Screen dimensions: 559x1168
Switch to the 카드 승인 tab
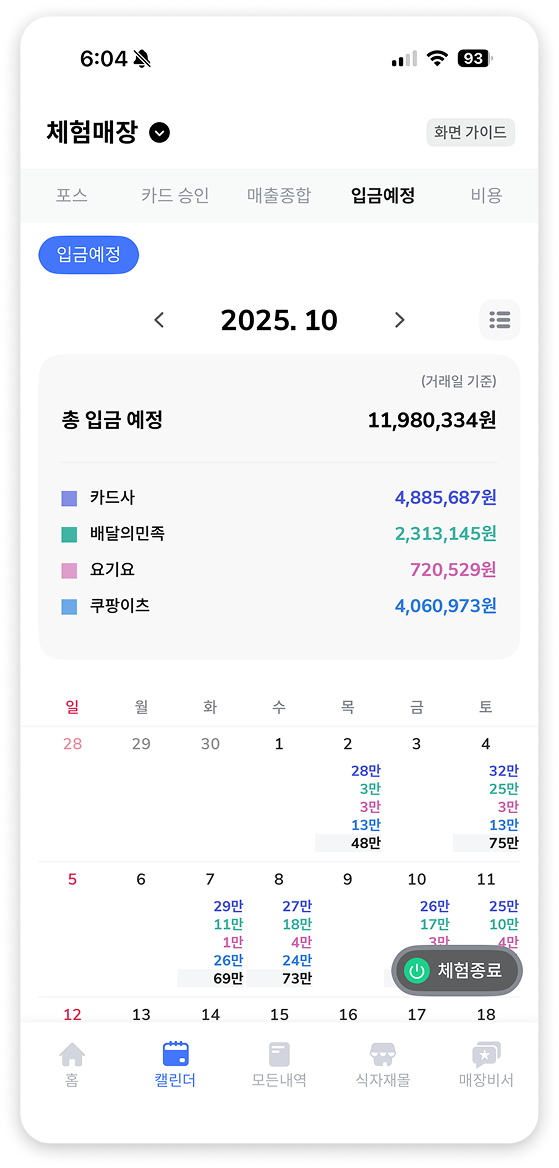point(175,196)
